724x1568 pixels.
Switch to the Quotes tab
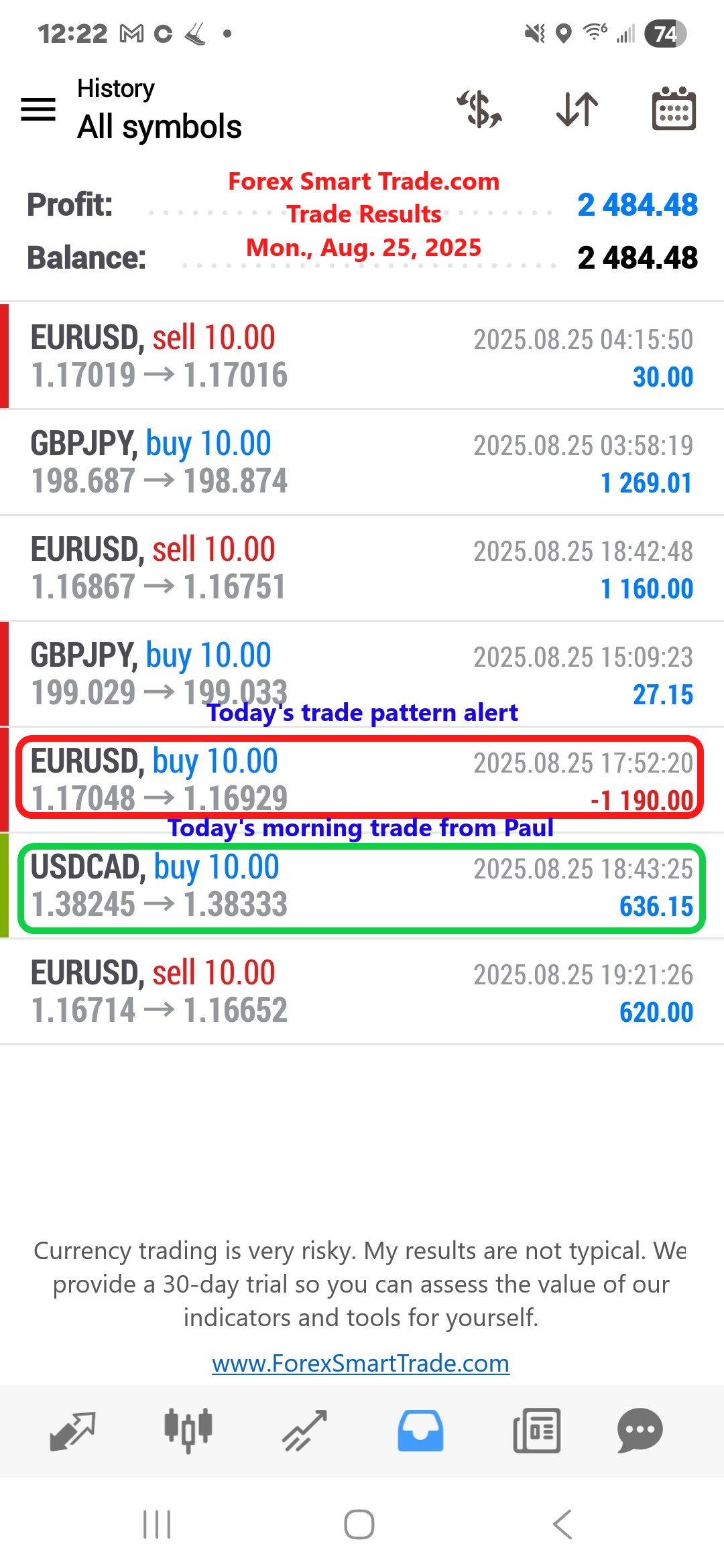[72, 1431]
